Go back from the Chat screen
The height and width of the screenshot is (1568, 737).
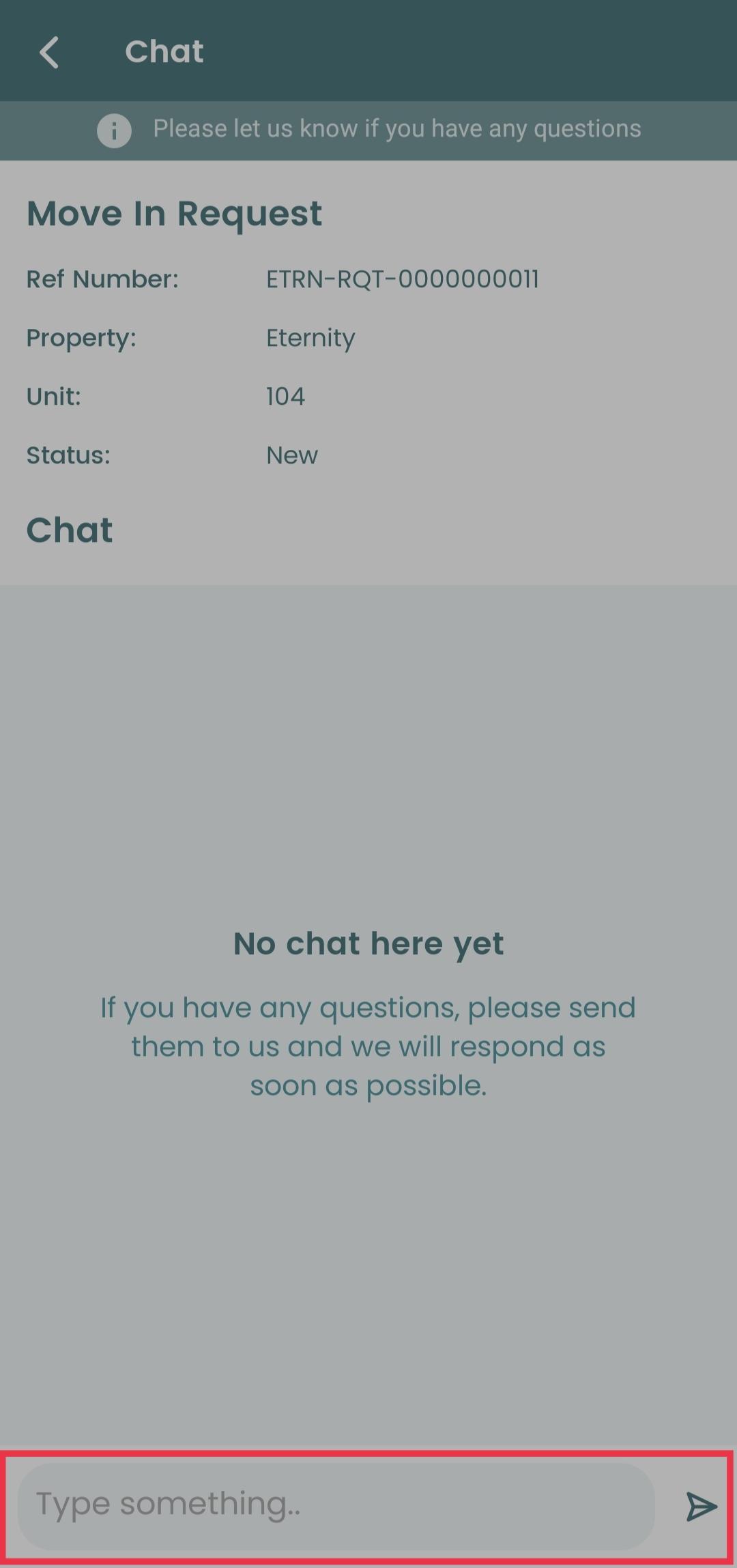tap(49, 53)
